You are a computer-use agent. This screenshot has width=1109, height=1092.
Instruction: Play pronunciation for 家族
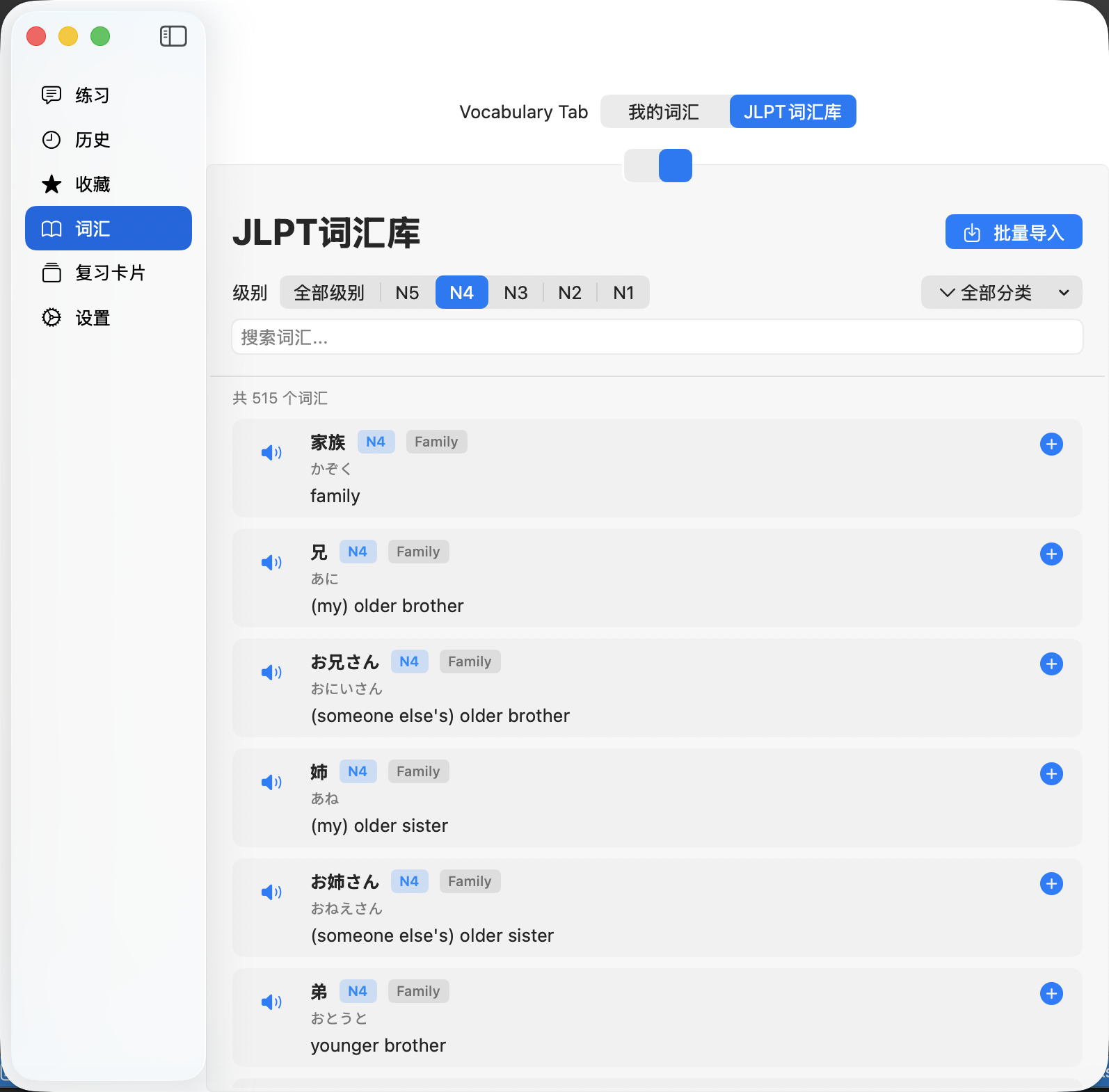coord(271,453)
